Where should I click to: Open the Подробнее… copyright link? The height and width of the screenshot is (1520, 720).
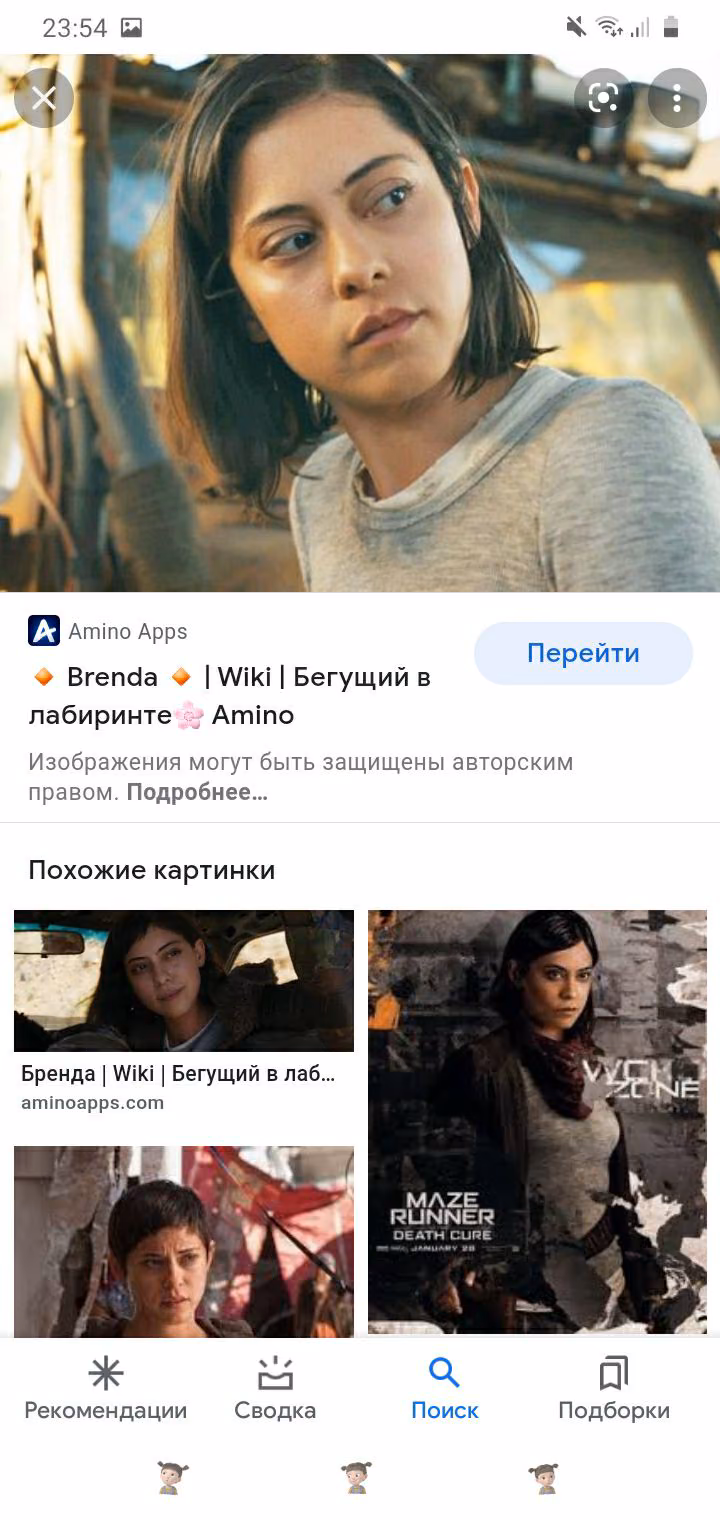click(197, 793)
